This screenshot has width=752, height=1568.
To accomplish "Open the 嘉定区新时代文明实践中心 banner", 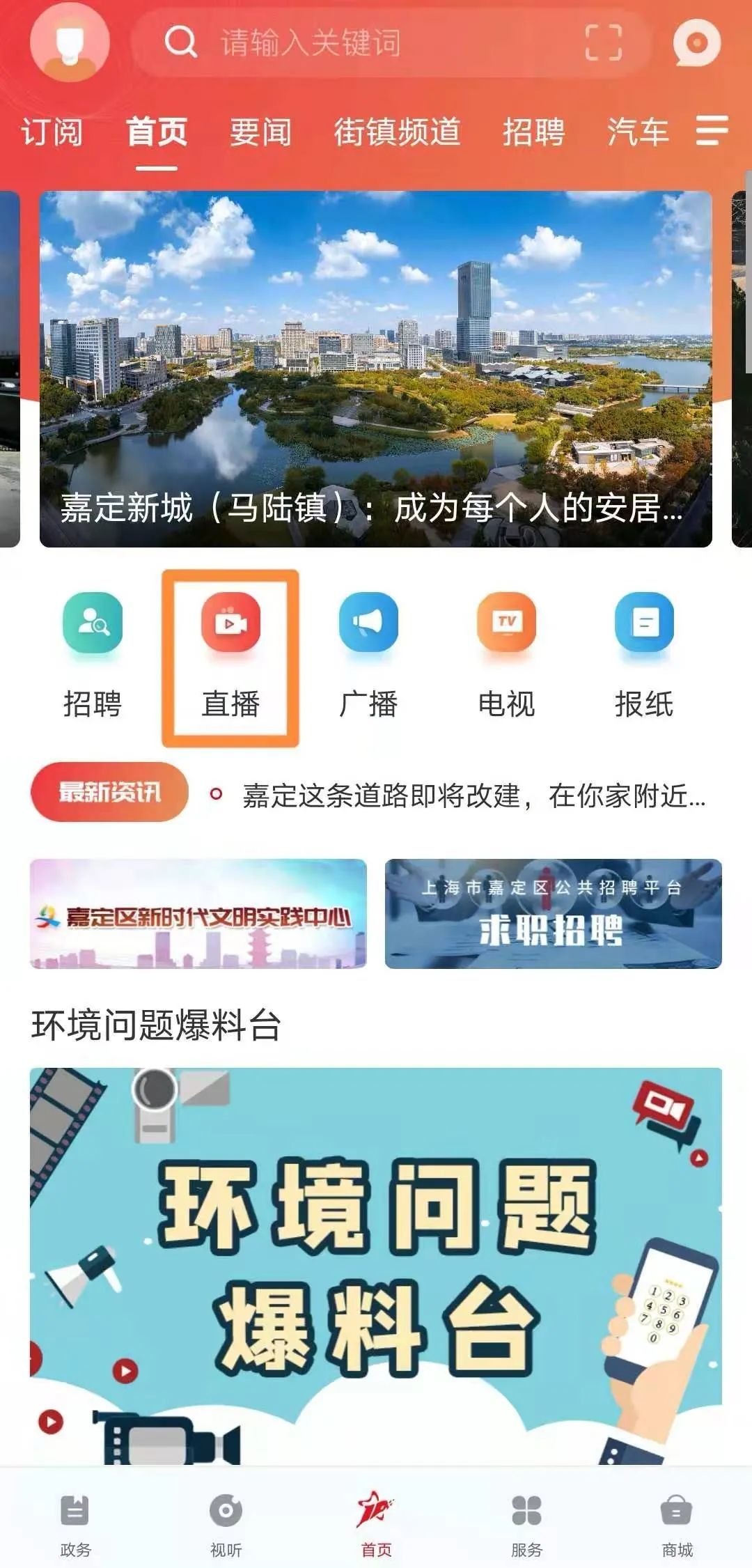I will pos(198,914).
